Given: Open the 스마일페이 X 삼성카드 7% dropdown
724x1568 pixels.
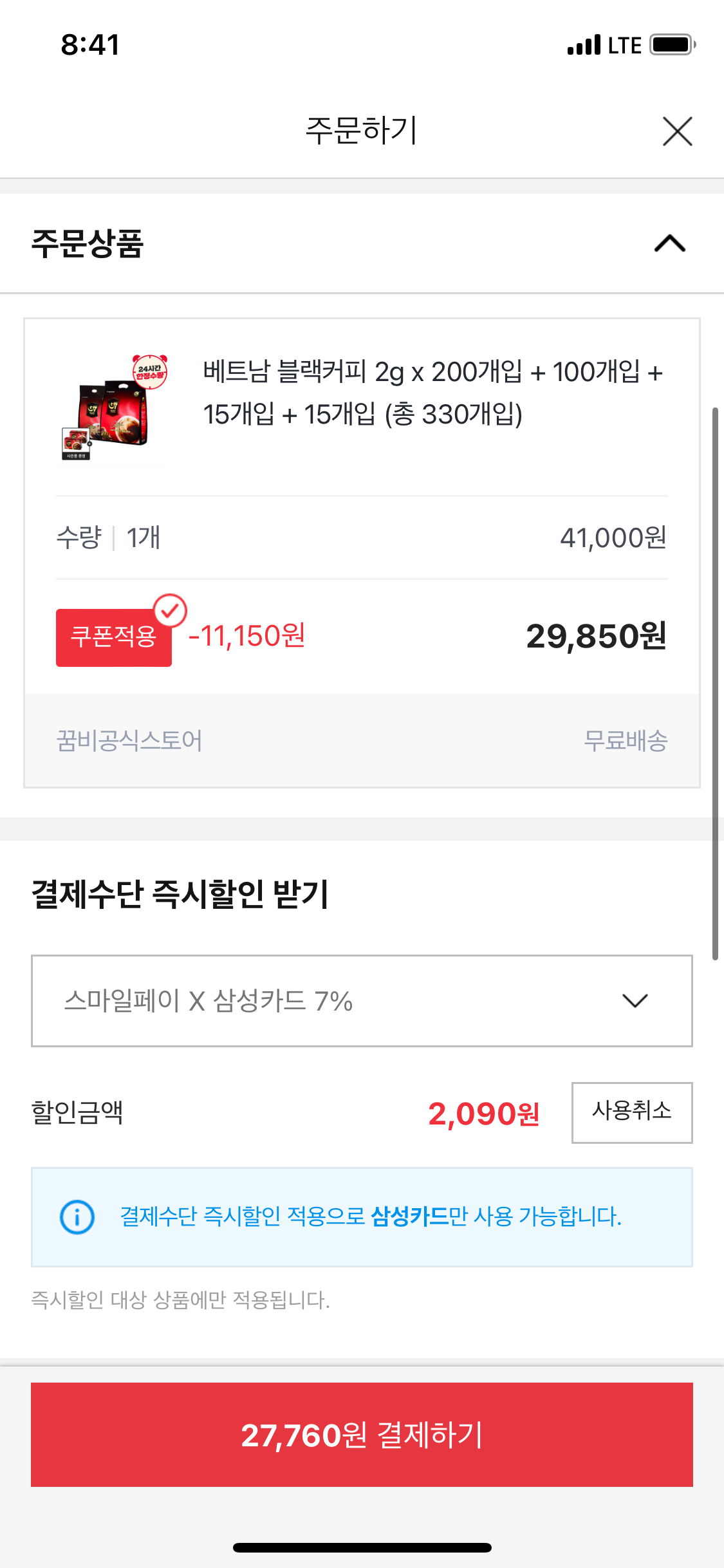Looking at the screenshot, I should tap(362, 1001).
